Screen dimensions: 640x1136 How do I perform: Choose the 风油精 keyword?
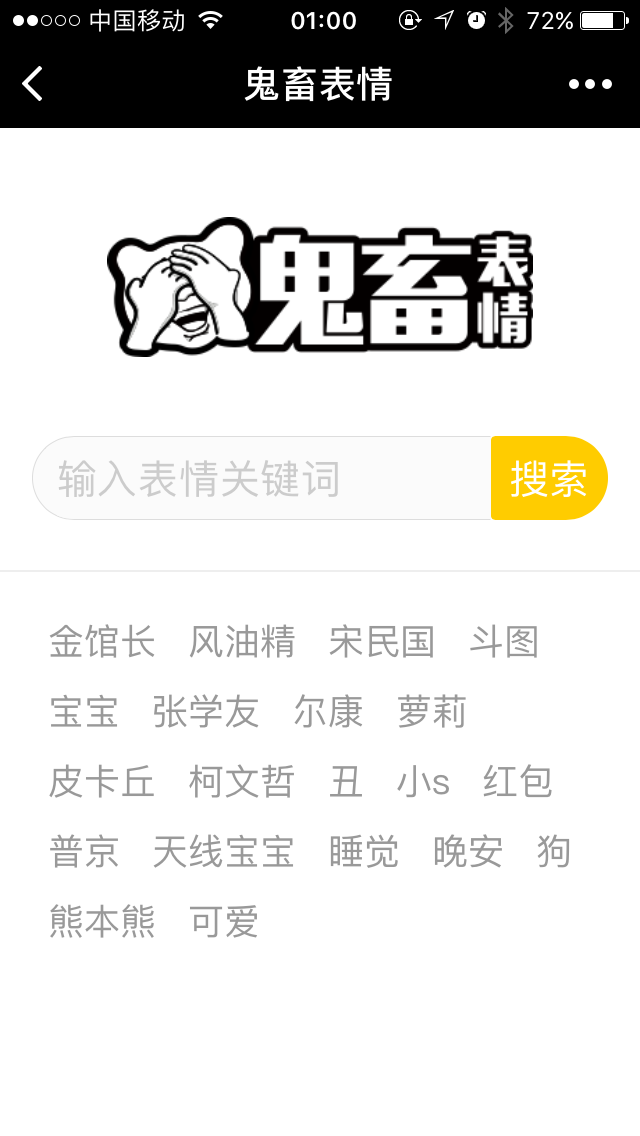pyautogui.click(x=242, y=642)
